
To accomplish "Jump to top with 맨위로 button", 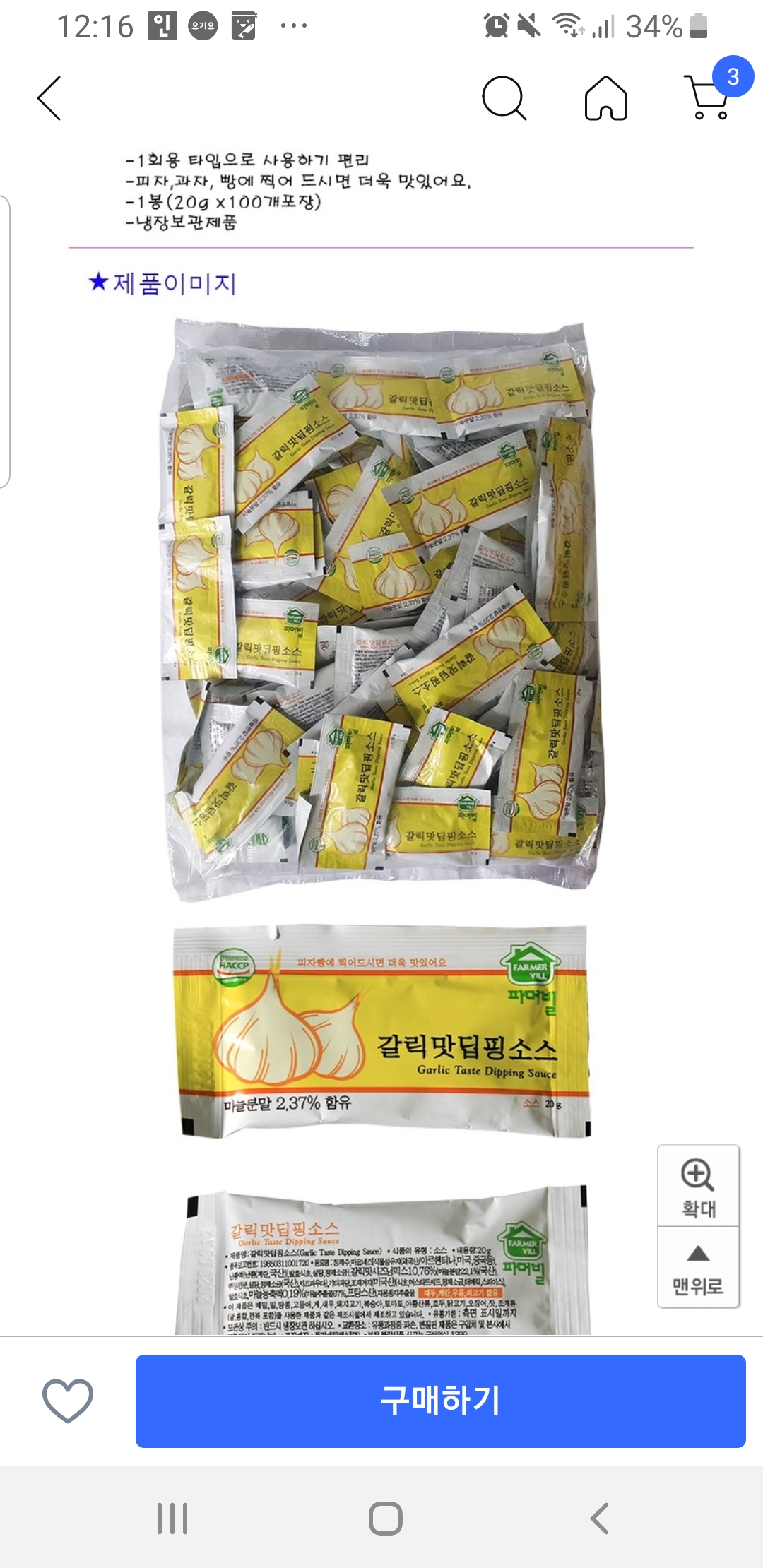I will coord(698,1269).
